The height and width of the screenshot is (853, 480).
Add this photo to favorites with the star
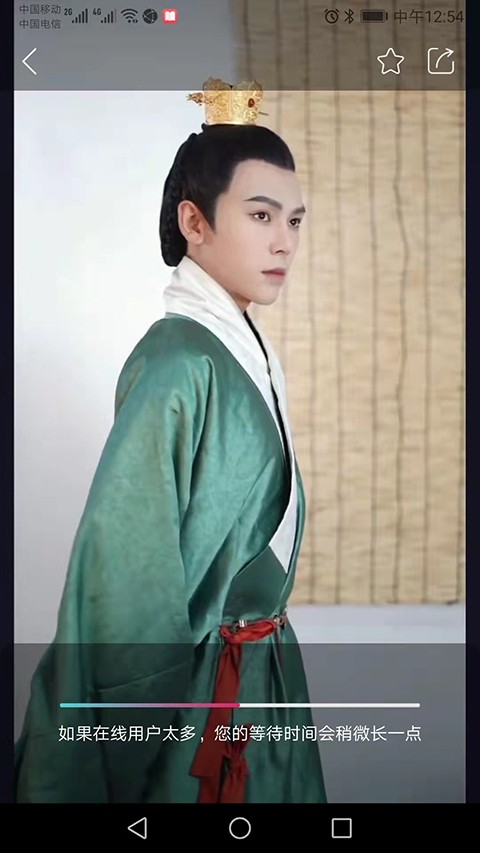click(x=391, y=61)
